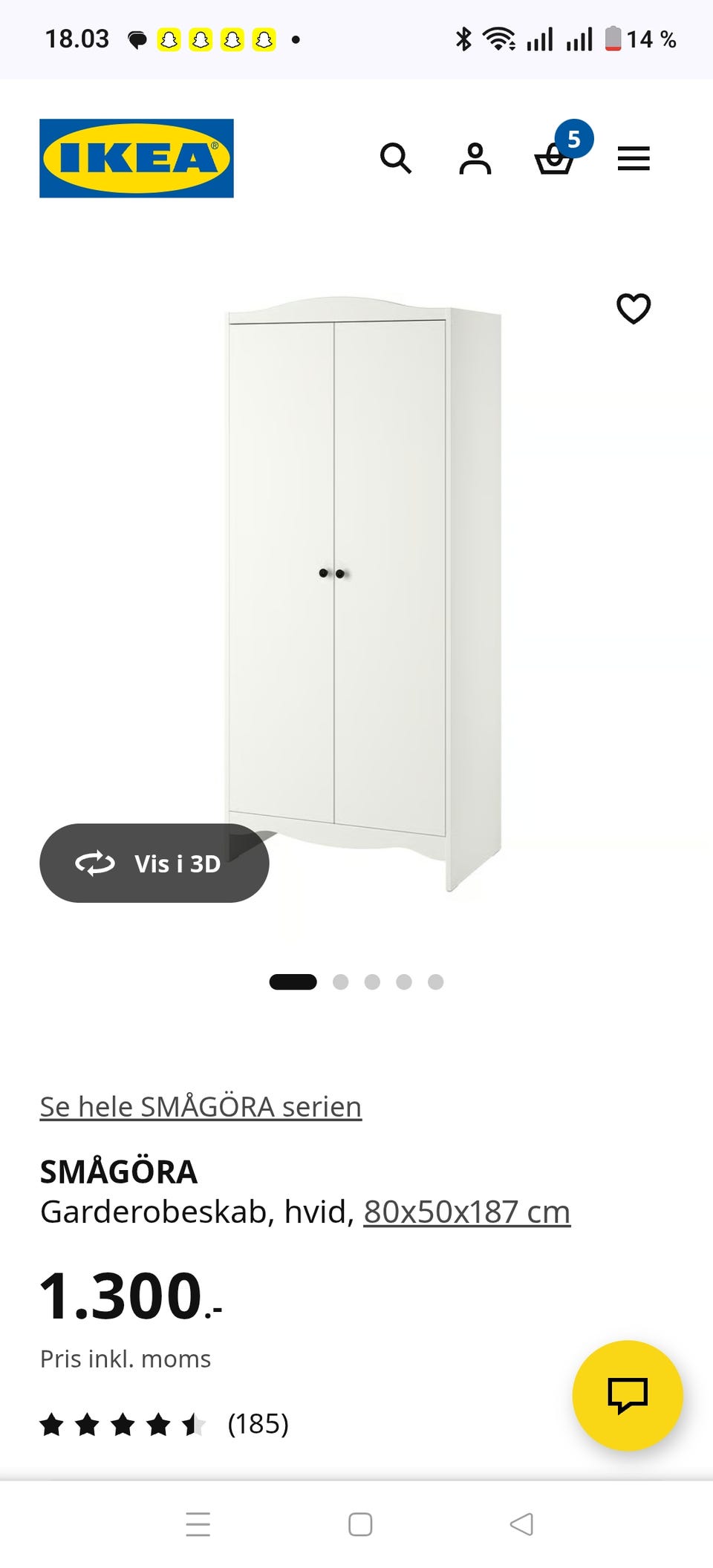713x1568 pixels.
Task: Open the yellow chat assistant bubble
Action: click(x=628, y=1395)
